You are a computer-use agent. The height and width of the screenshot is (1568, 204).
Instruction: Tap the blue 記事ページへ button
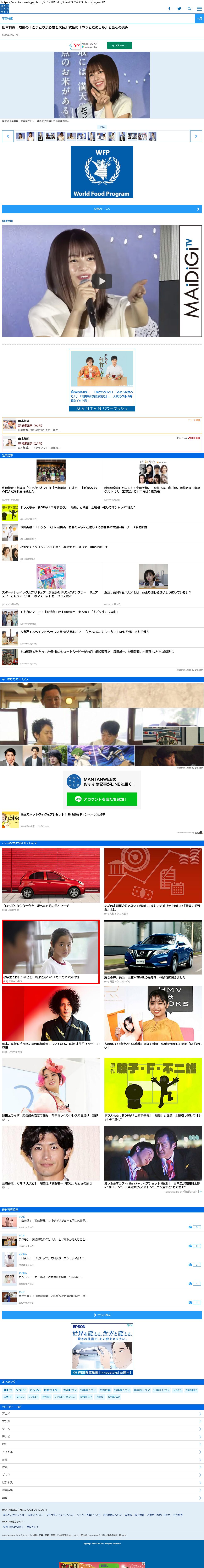pyautogui.click(x=102, y=209)
